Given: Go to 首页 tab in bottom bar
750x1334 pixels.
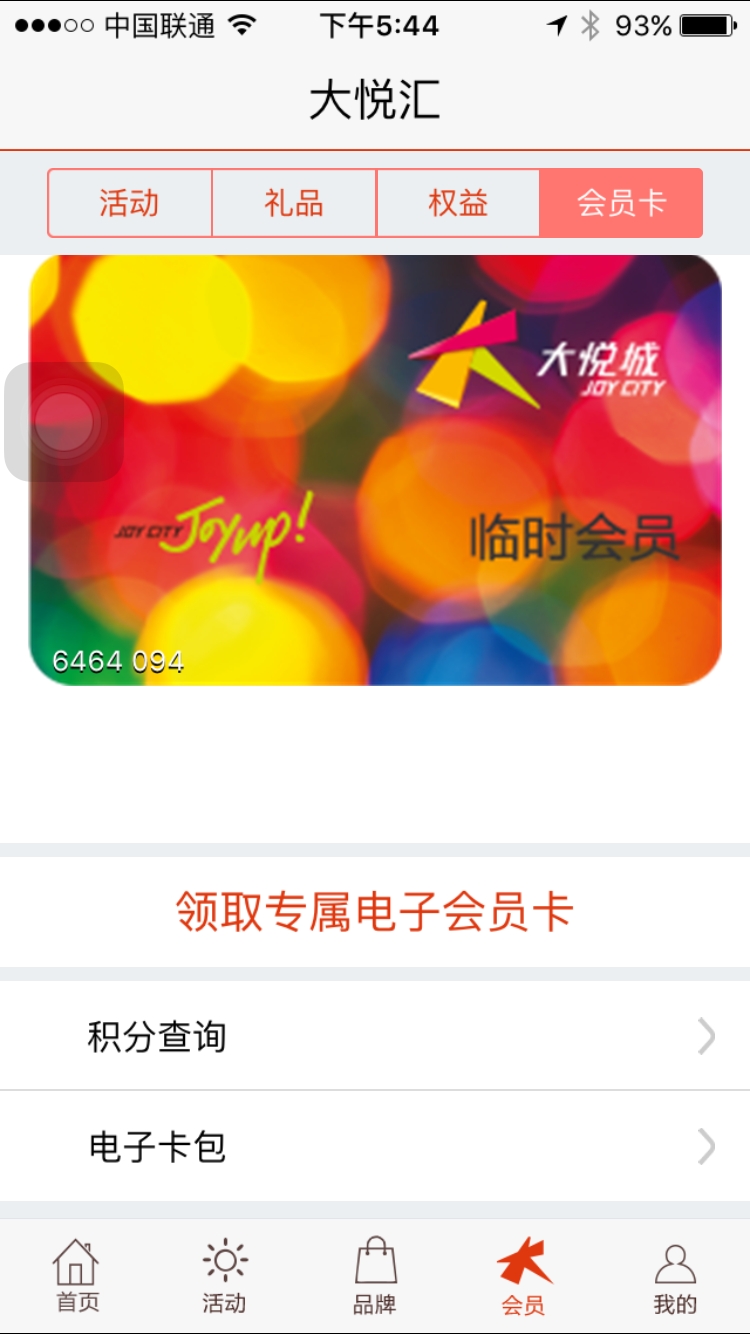Looking at the screenshot, I should click(x=77, y=1276).
